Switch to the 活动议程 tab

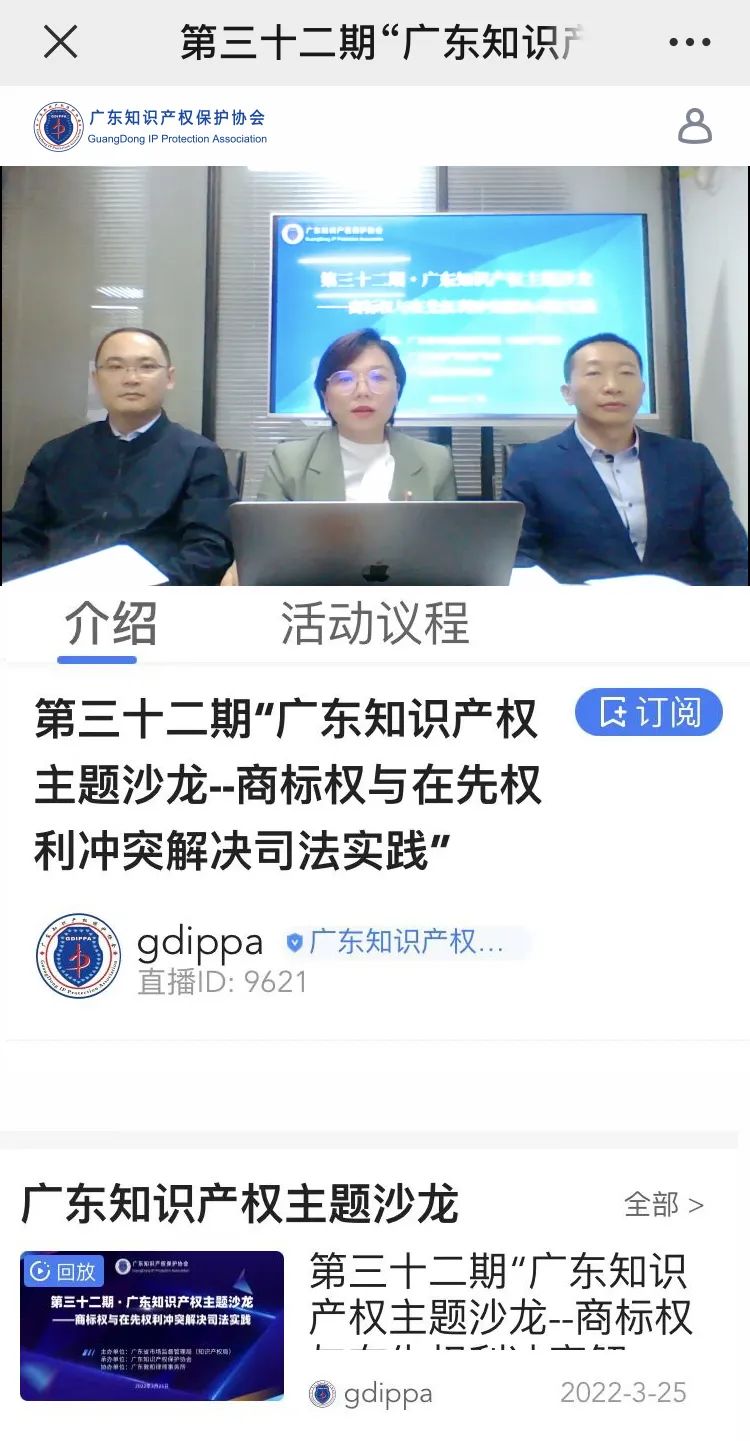(x=374, y=624)
